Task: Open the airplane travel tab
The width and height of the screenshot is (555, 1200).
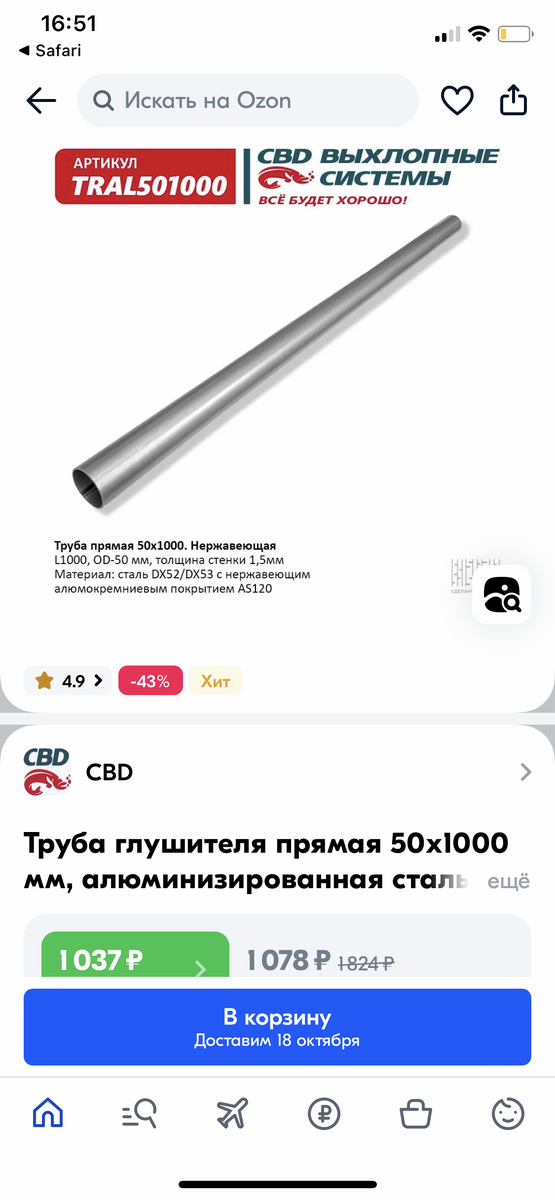Action: (231, 1113)
